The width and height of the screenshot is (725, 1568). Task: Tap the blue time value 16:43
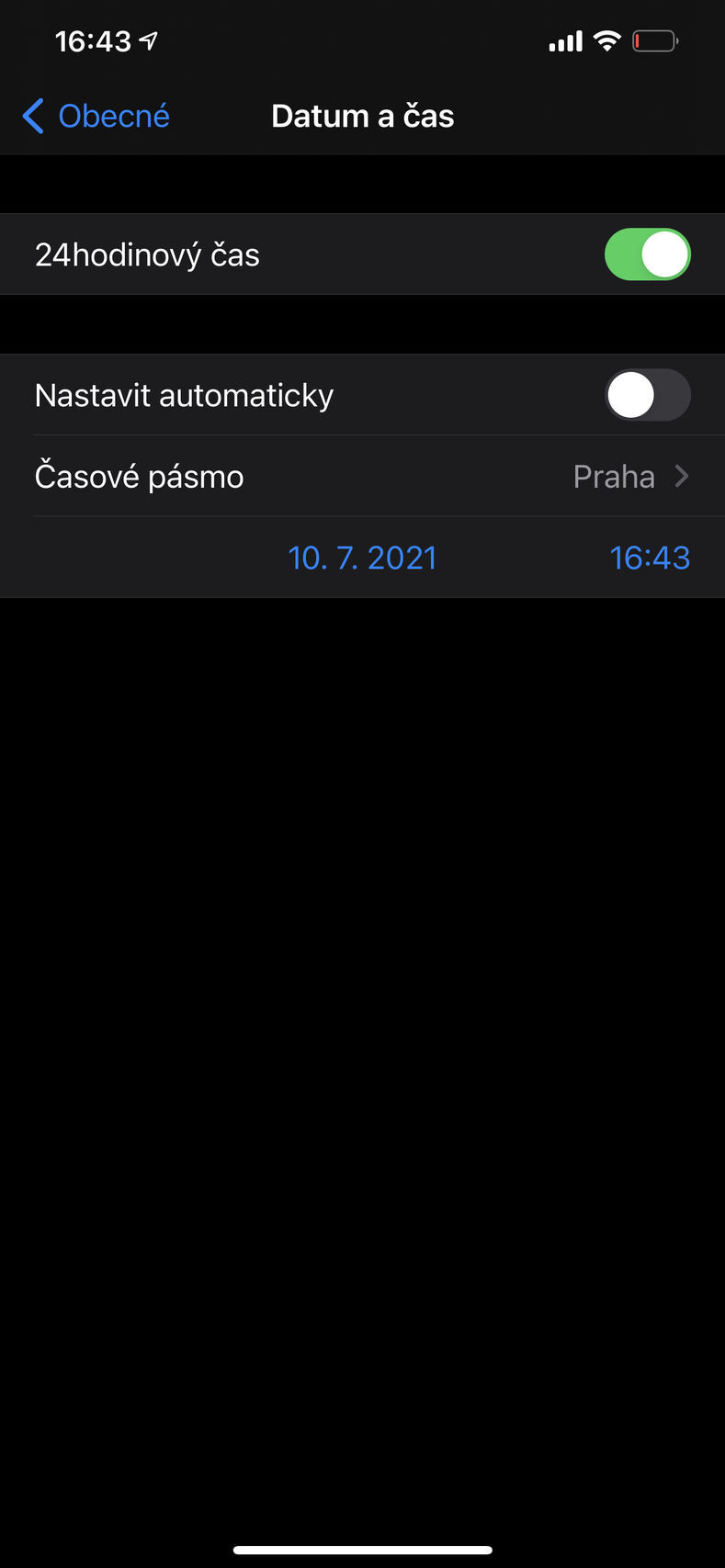coord(650,558)
